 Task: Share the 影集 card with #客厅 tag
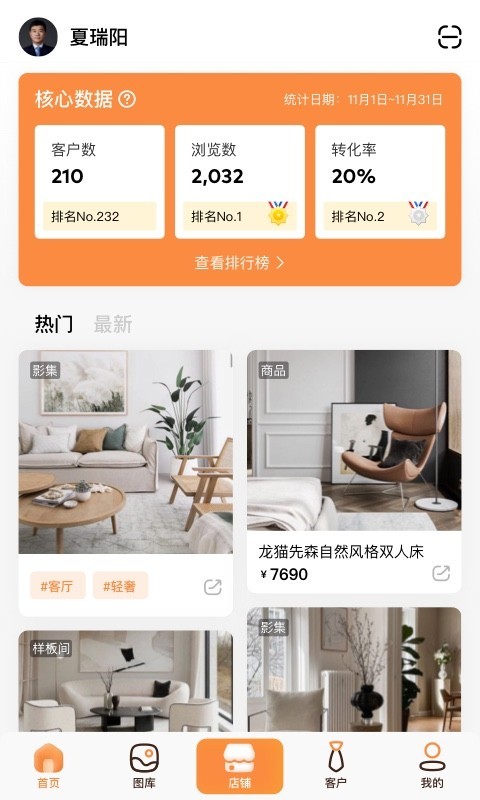pos(213,587)
